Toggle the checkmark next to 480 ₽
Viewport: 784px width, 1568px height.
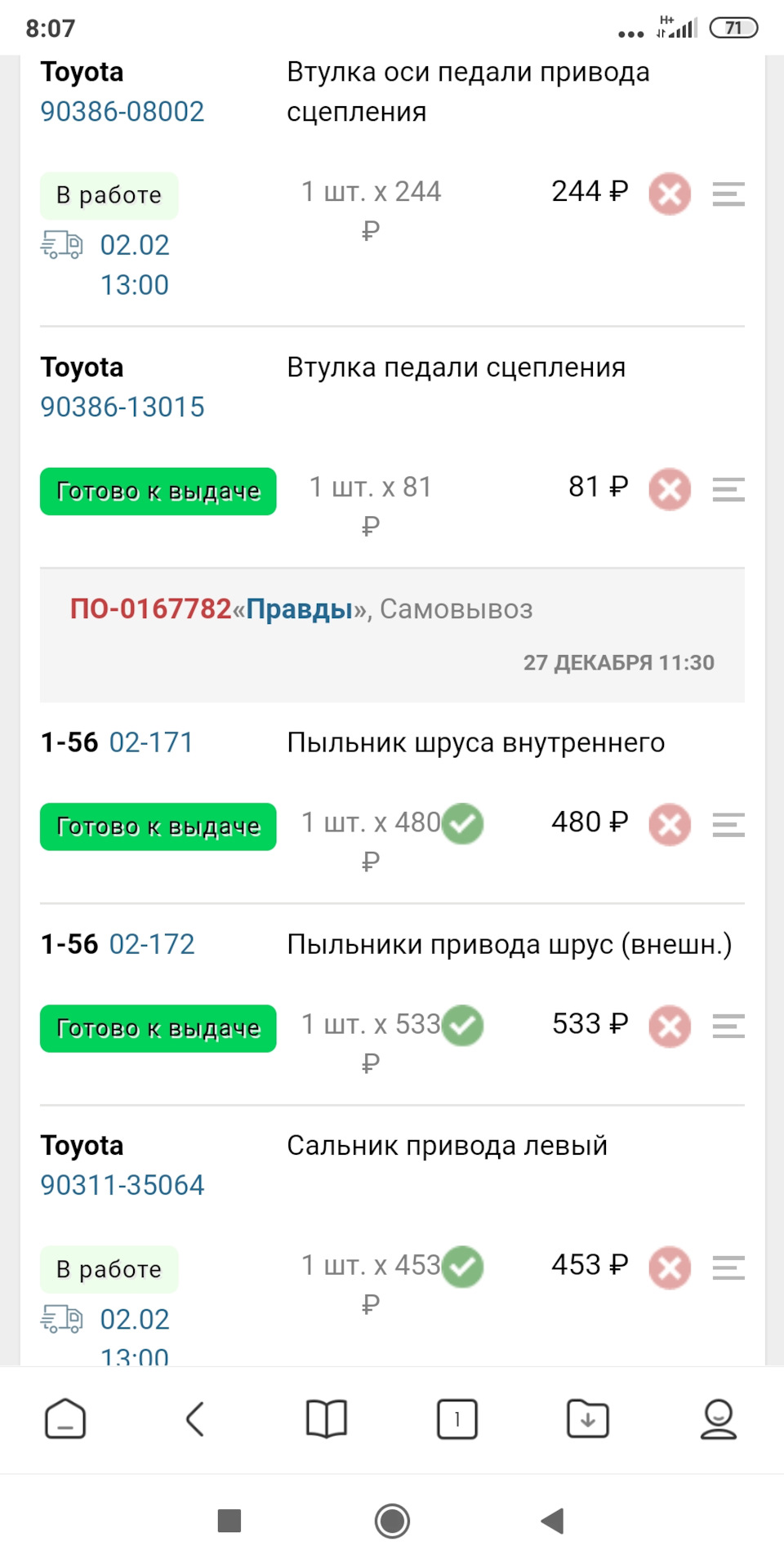tap(464, 825)
